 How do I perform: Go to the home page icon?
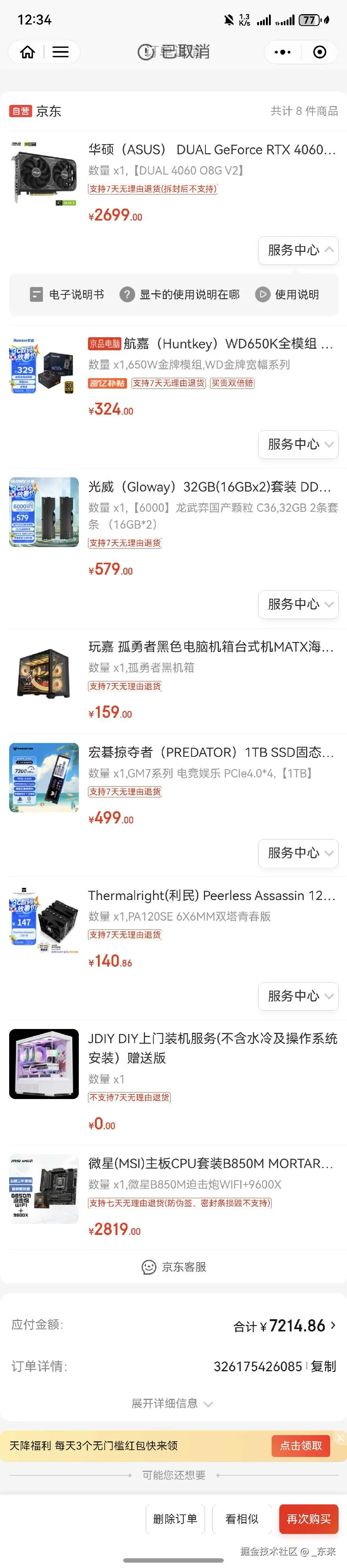click(28, 52)
